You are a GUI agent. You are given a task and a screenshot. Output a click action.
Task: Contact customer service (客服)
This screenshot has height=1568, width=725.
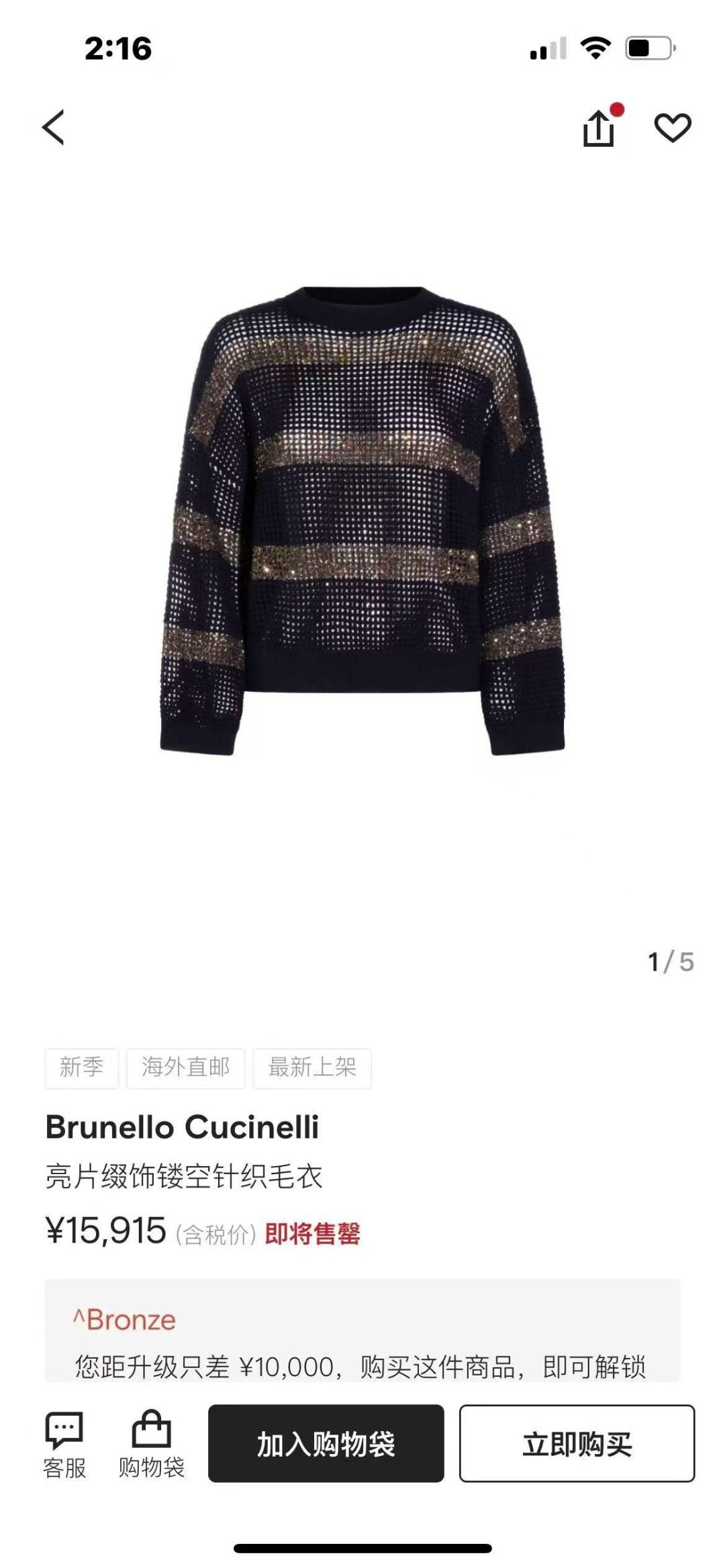click(x=64, y=1445)
